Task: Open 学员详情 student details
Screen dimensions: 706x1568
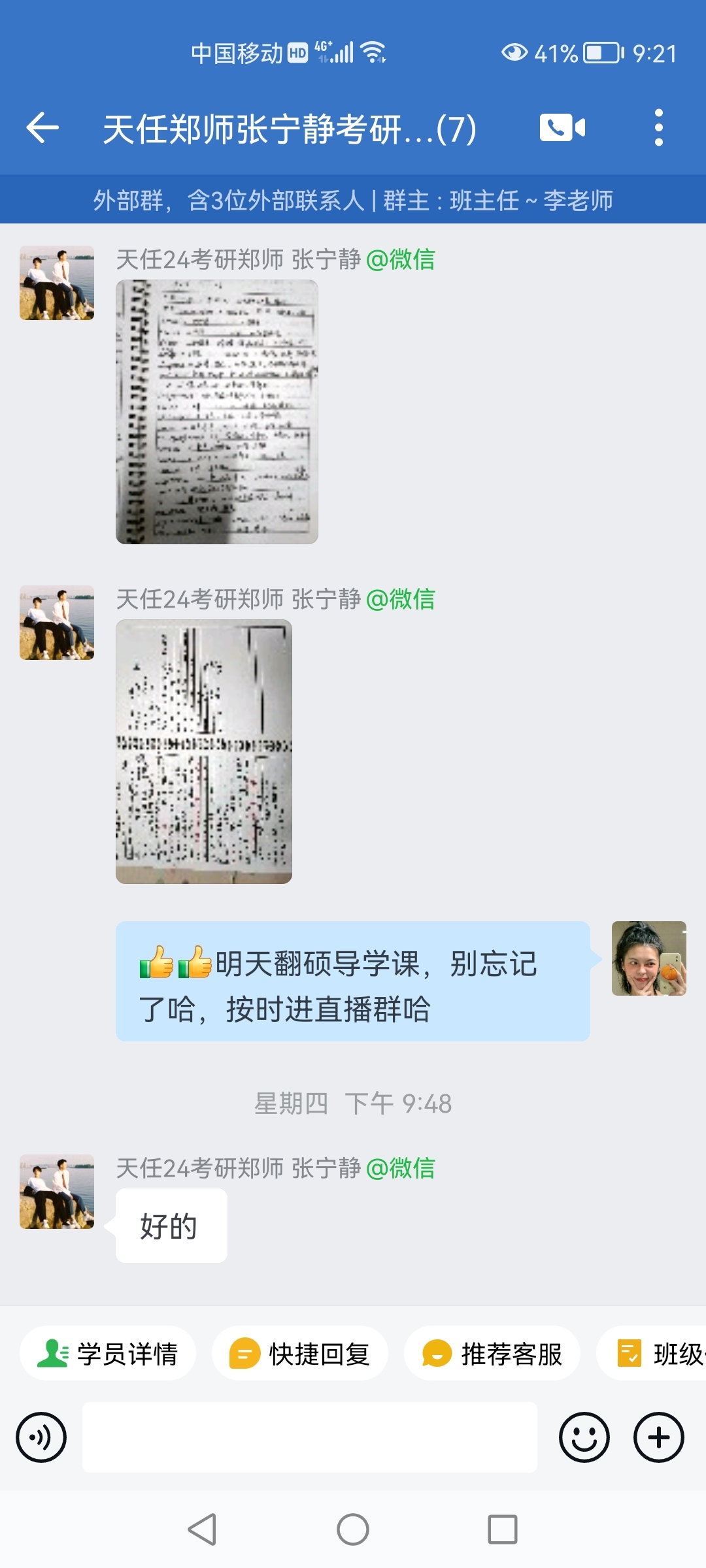Action: point(108,1353)
